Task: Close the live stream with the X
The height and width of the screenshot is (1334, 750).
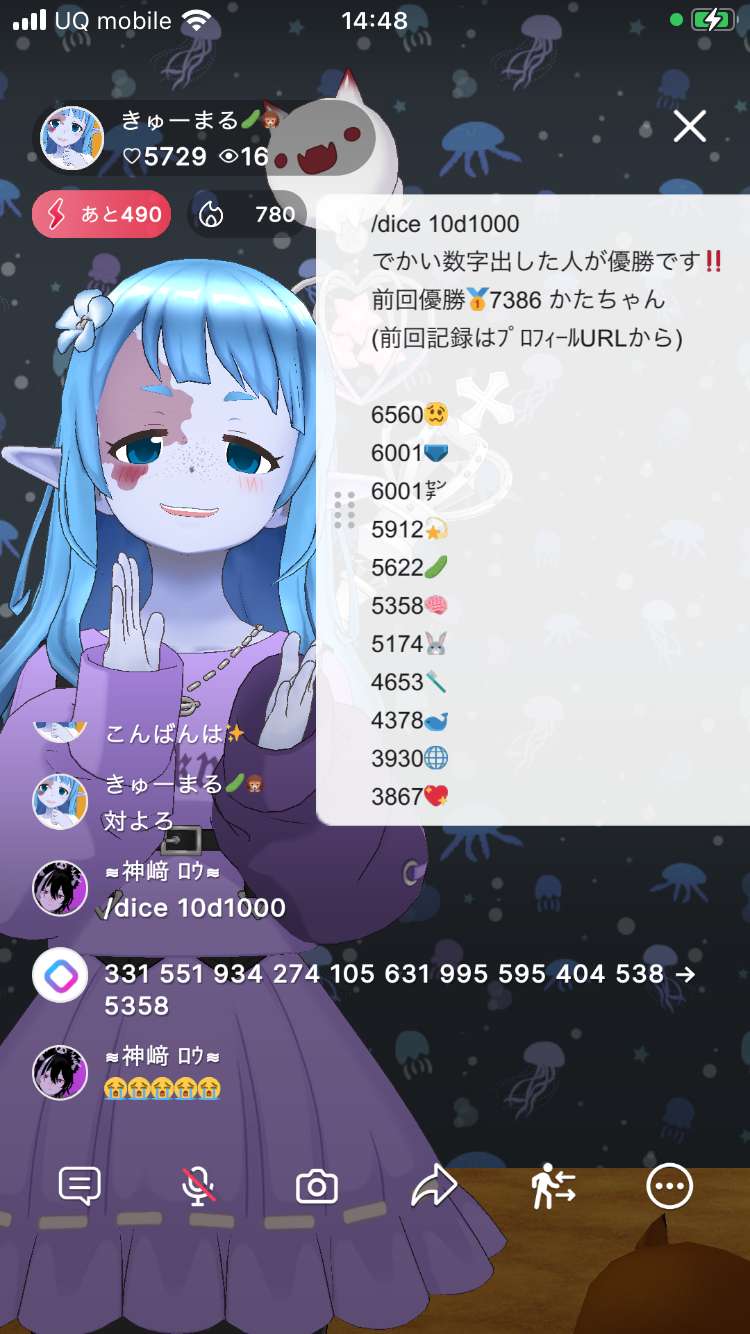Action: [689, 127]
